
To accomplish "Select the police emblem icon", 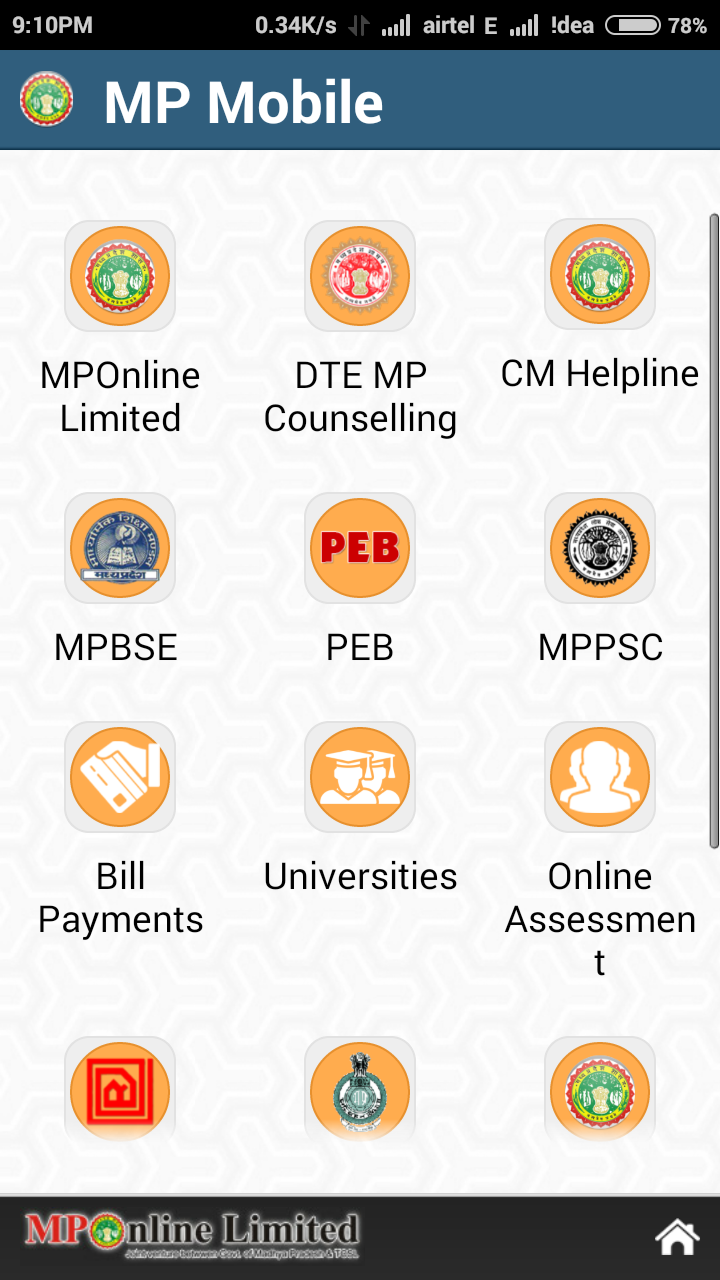I will pyautogui.click(x=360, y=1090).
